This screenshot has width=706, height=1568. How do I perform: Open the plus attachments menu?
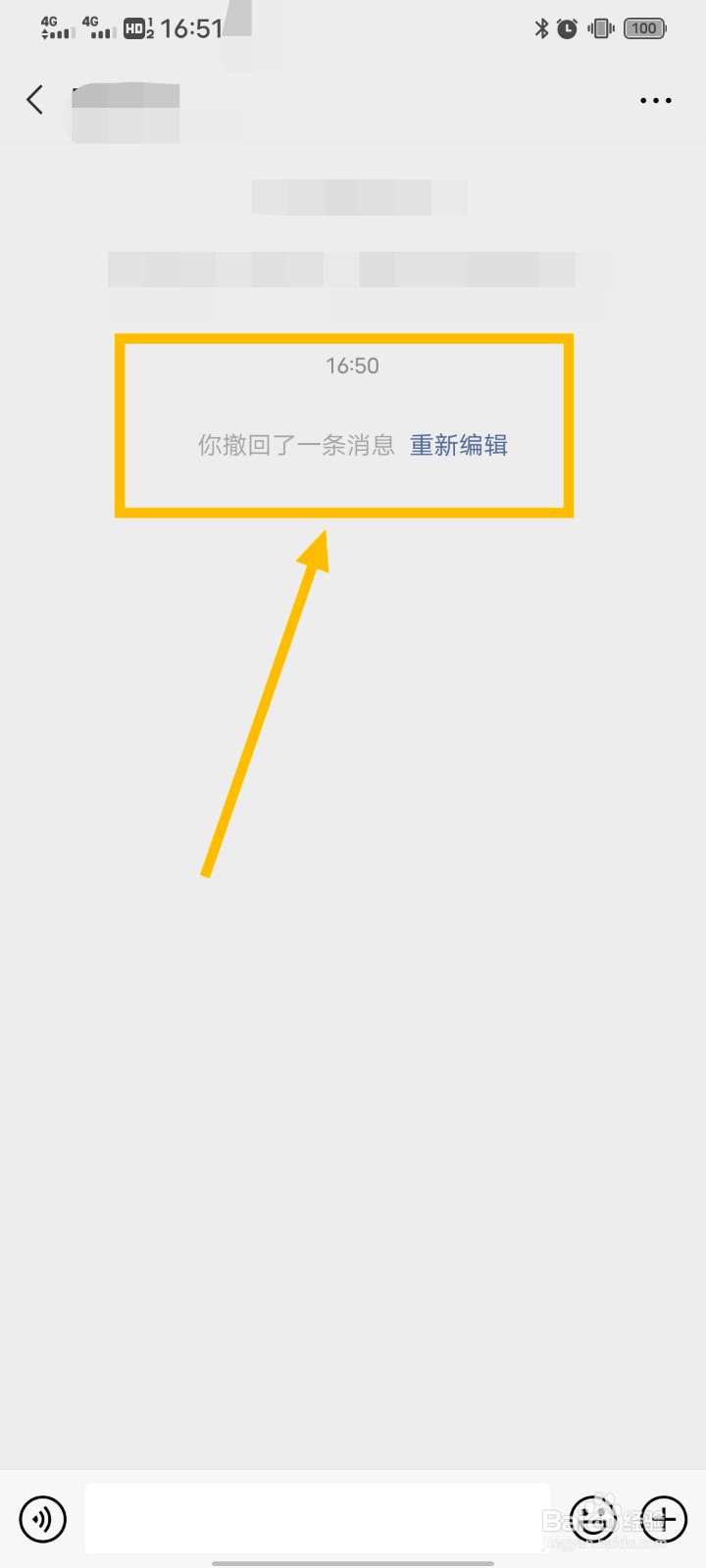(664, 1519)
